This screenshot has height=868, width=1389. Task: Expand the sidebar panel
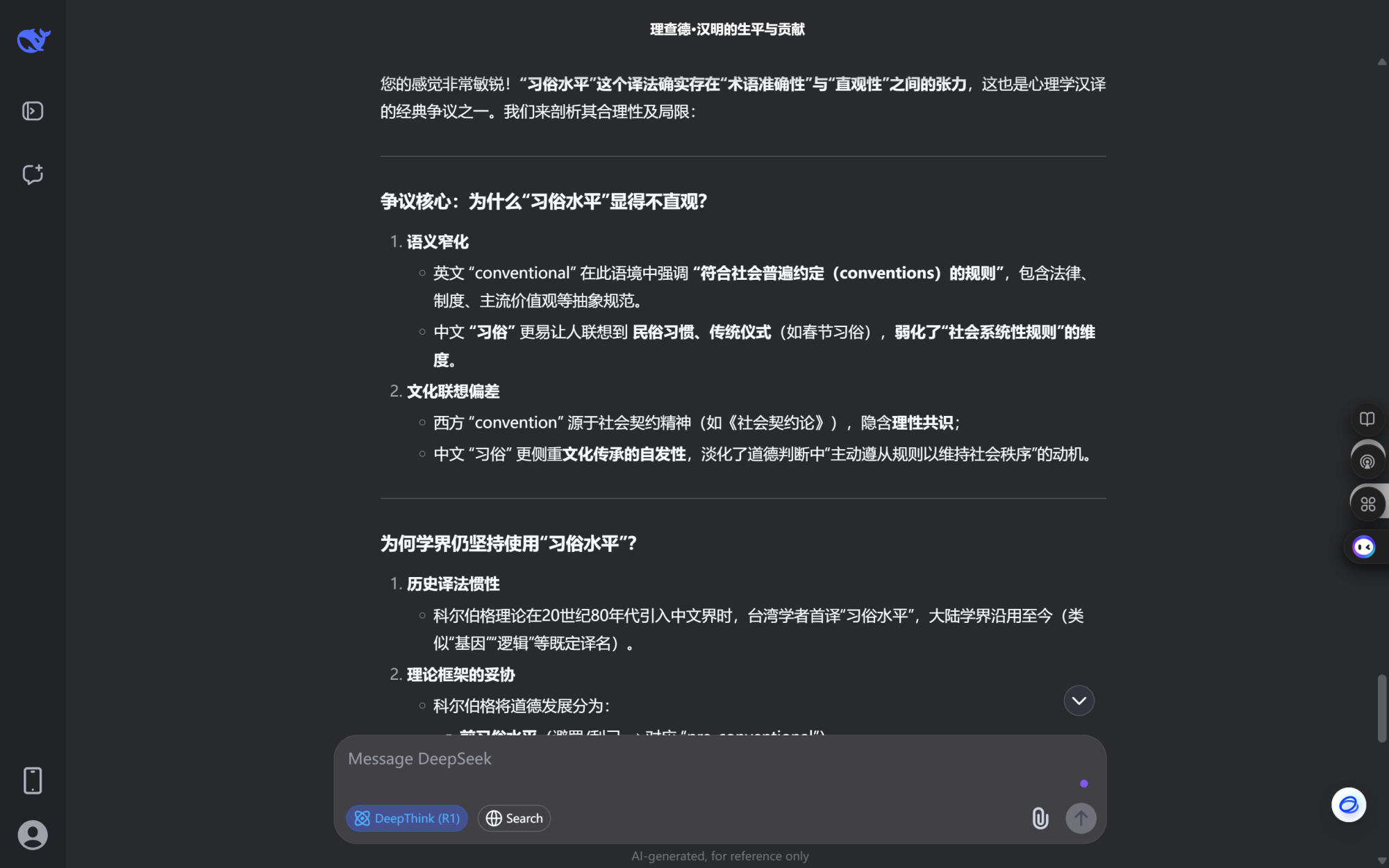[33, 111]
